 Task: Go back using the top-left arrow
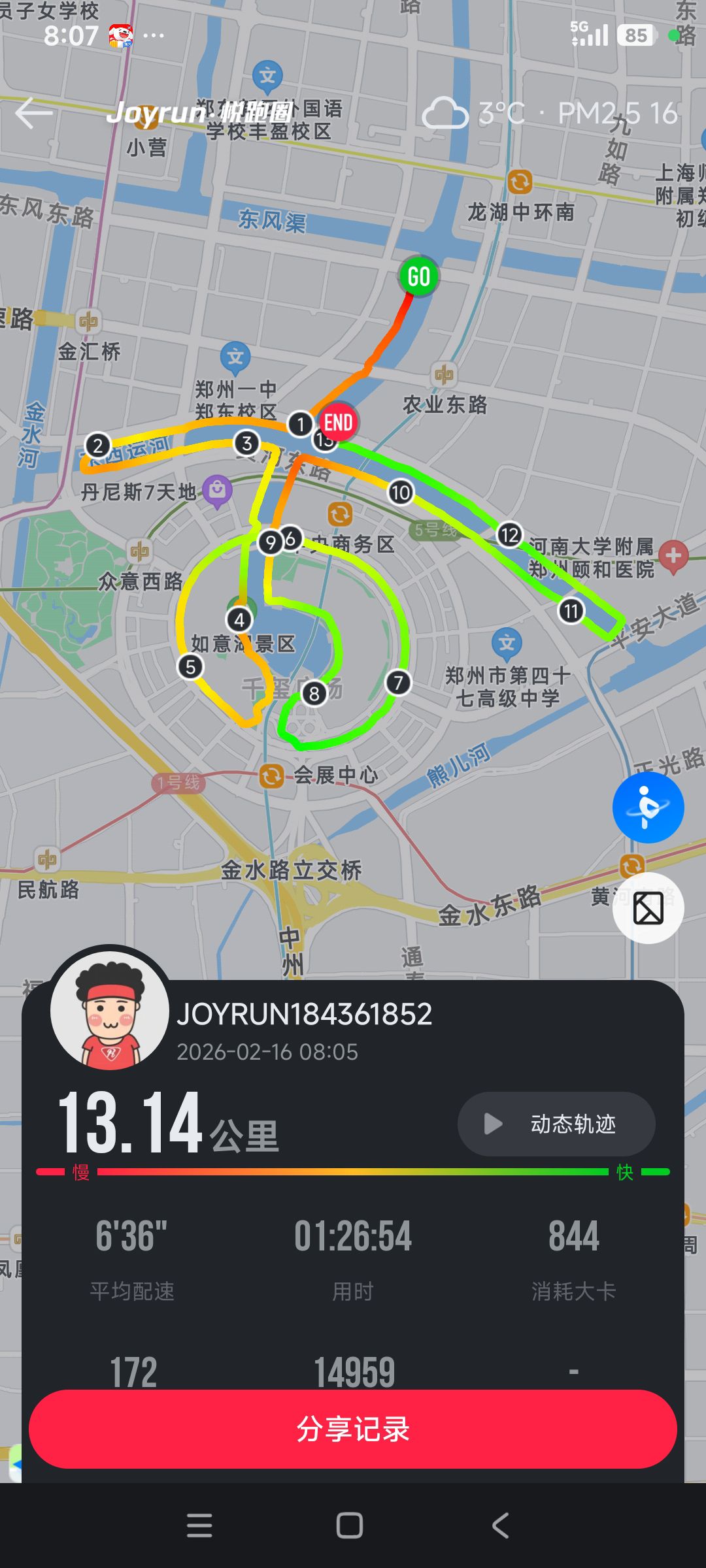click(34, 114)
